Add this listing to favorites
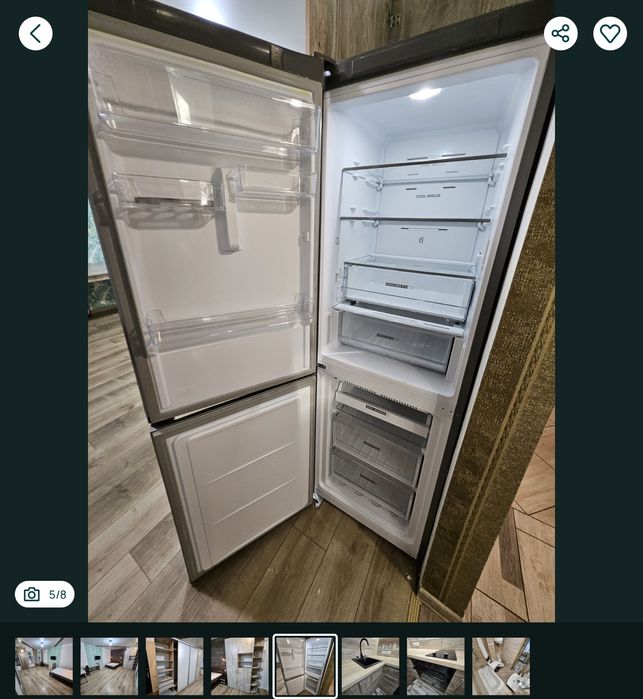Image resolution: width=643 pixels, height=699 pixels. point(610,33)
